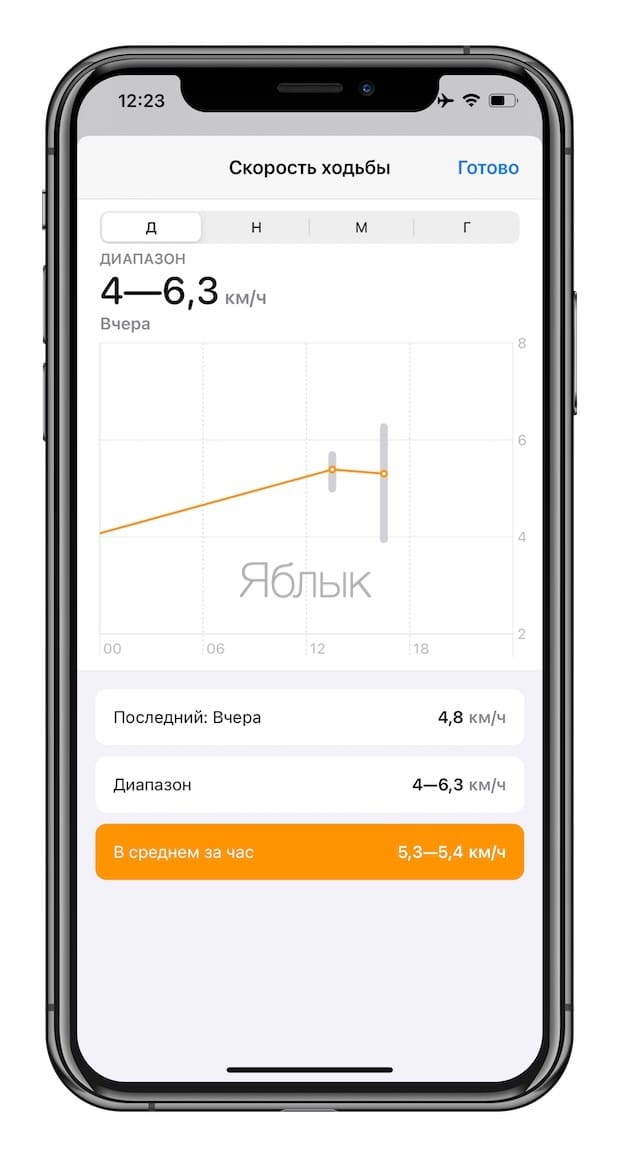Tap Готово to close the walking speed screen
Screen dimensions: 620x1157
(x=488, y=168)
